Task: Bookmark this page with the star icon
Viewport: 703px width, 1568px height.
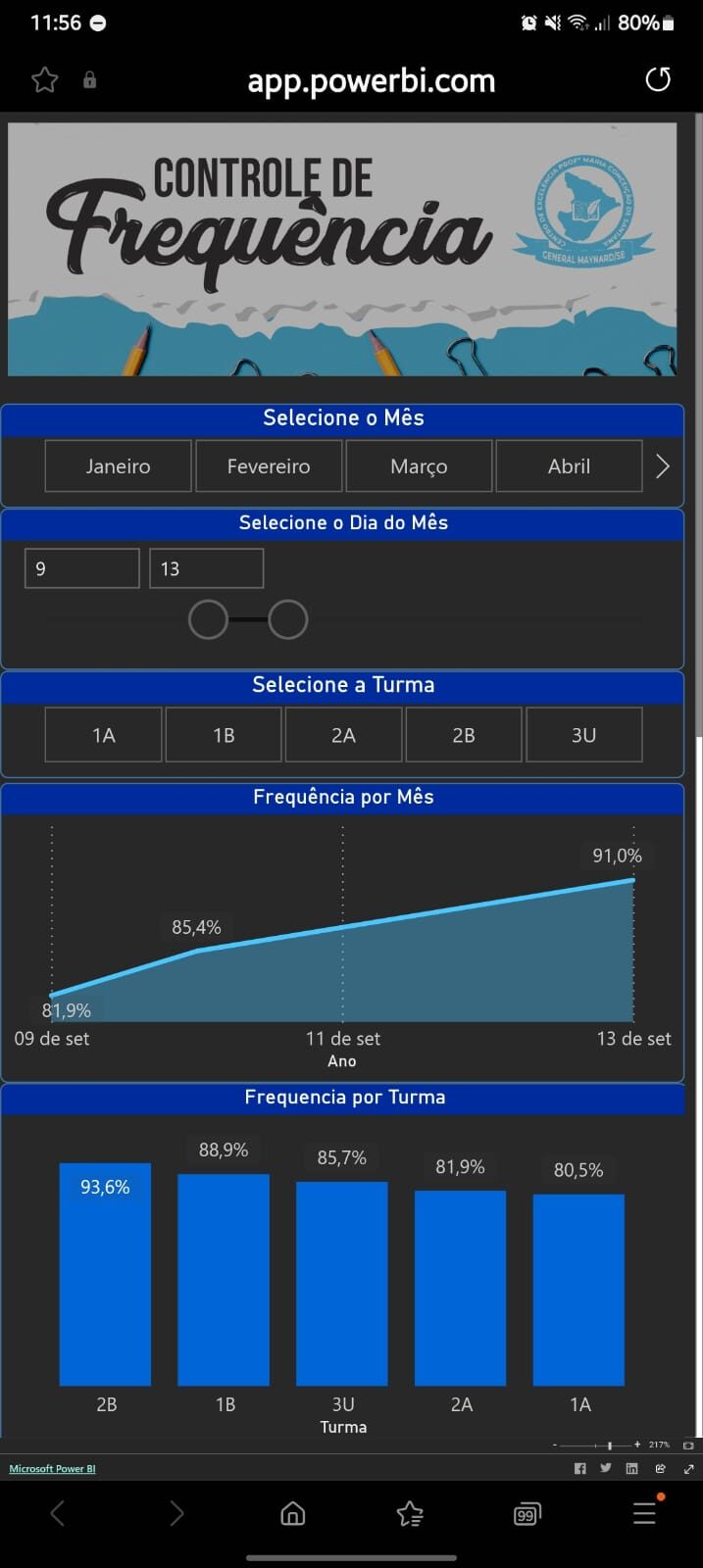Action: pyautogui.click(x=45, y=80)
